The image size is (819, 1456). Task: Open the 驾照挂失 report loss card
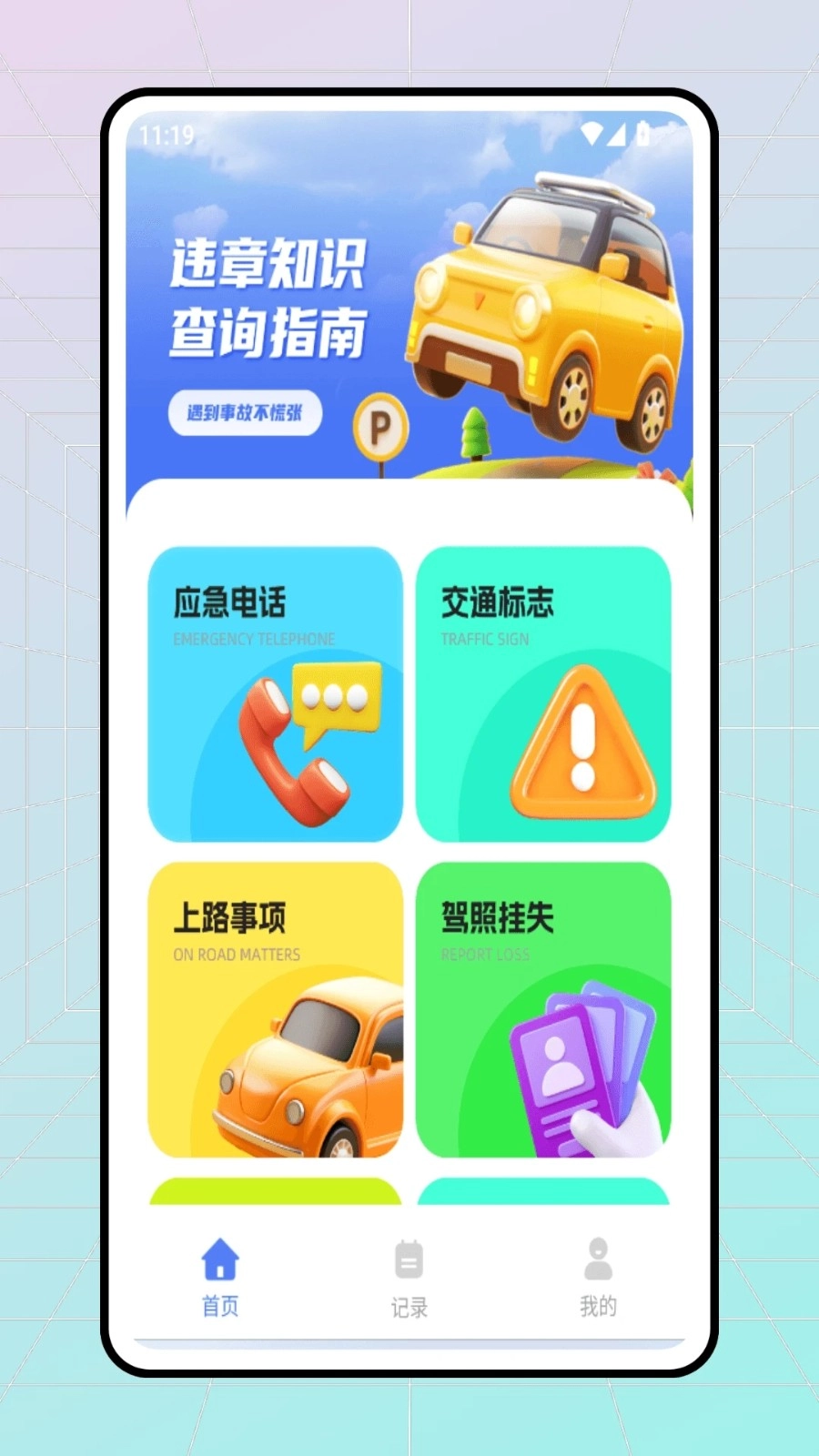(543, 1009)
